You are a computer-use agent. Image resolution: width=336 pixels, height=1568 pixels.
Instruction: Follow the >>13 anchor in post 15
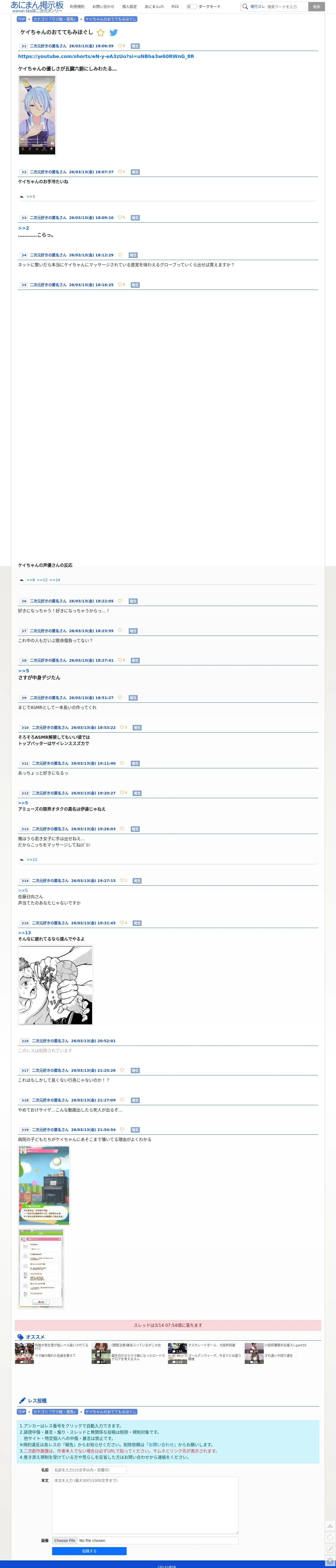click(x=24, y=932)
